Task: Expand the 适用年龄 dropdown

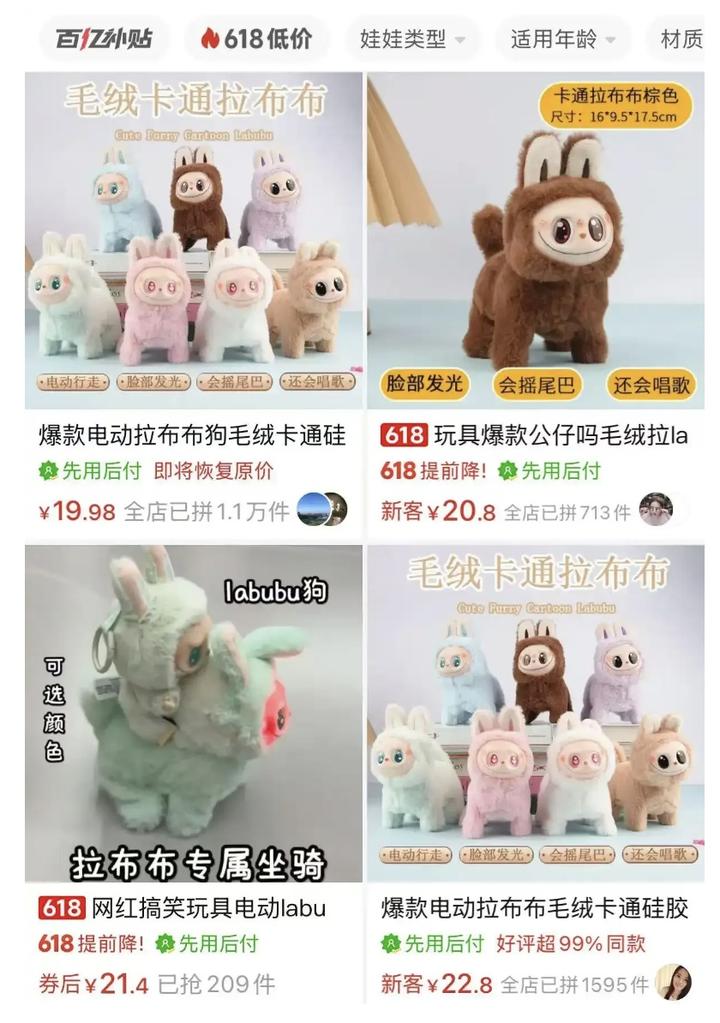Action: pyautogui.click(x=563, y=40)
